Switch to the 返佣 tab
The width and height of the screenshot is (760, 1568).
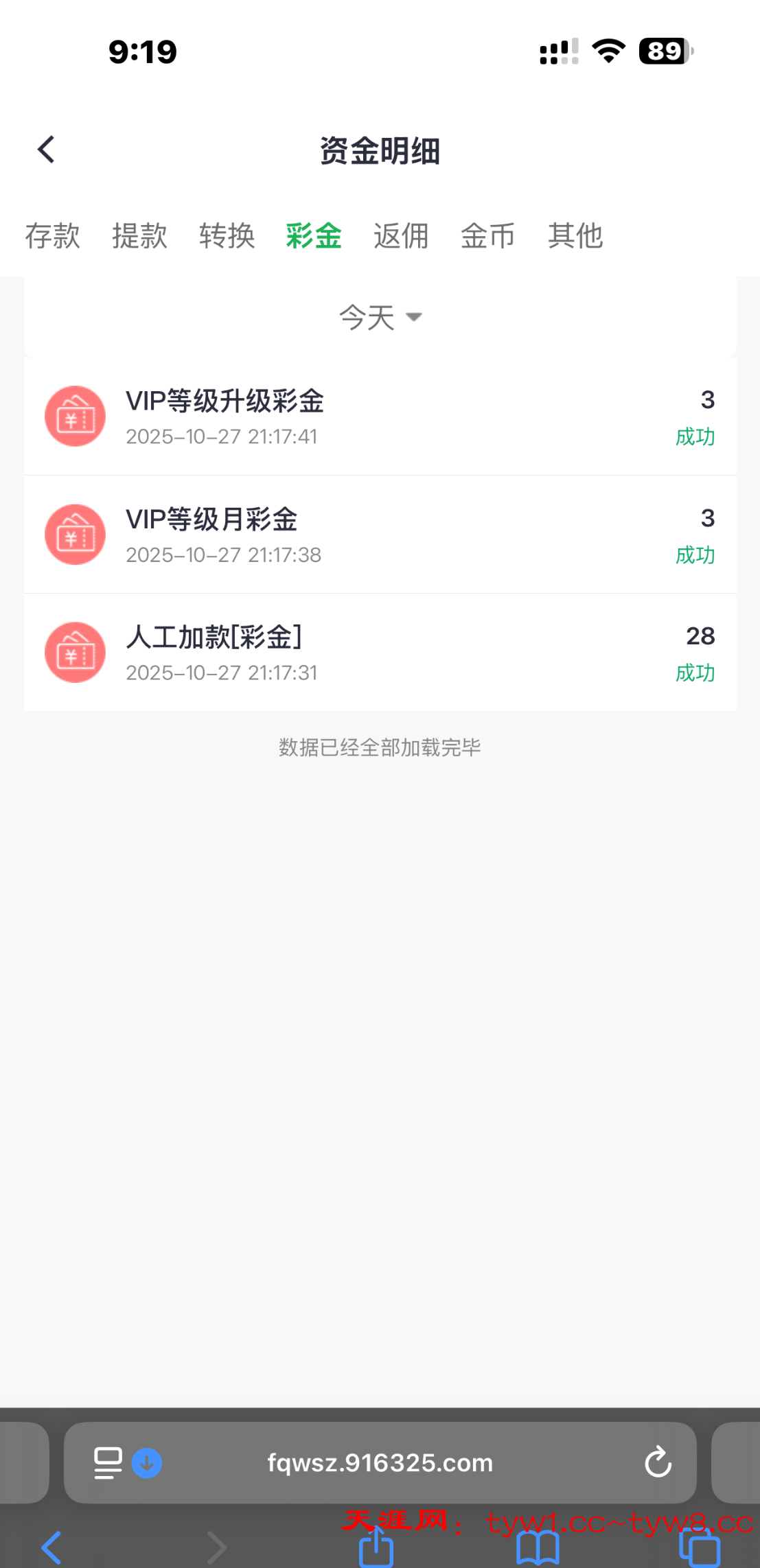(401, 236)
